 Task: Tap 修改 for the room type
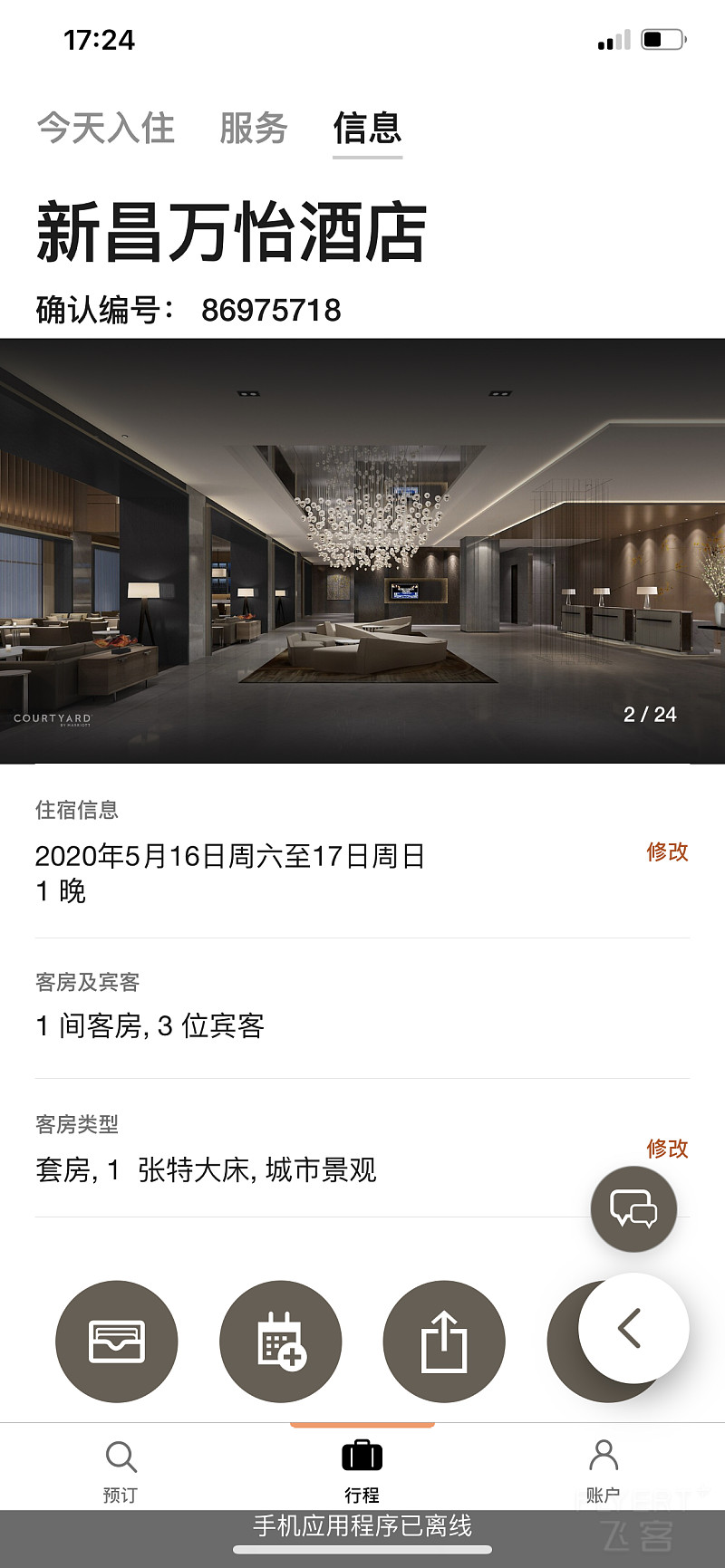pyautogui.click(x=667, y=1148)
